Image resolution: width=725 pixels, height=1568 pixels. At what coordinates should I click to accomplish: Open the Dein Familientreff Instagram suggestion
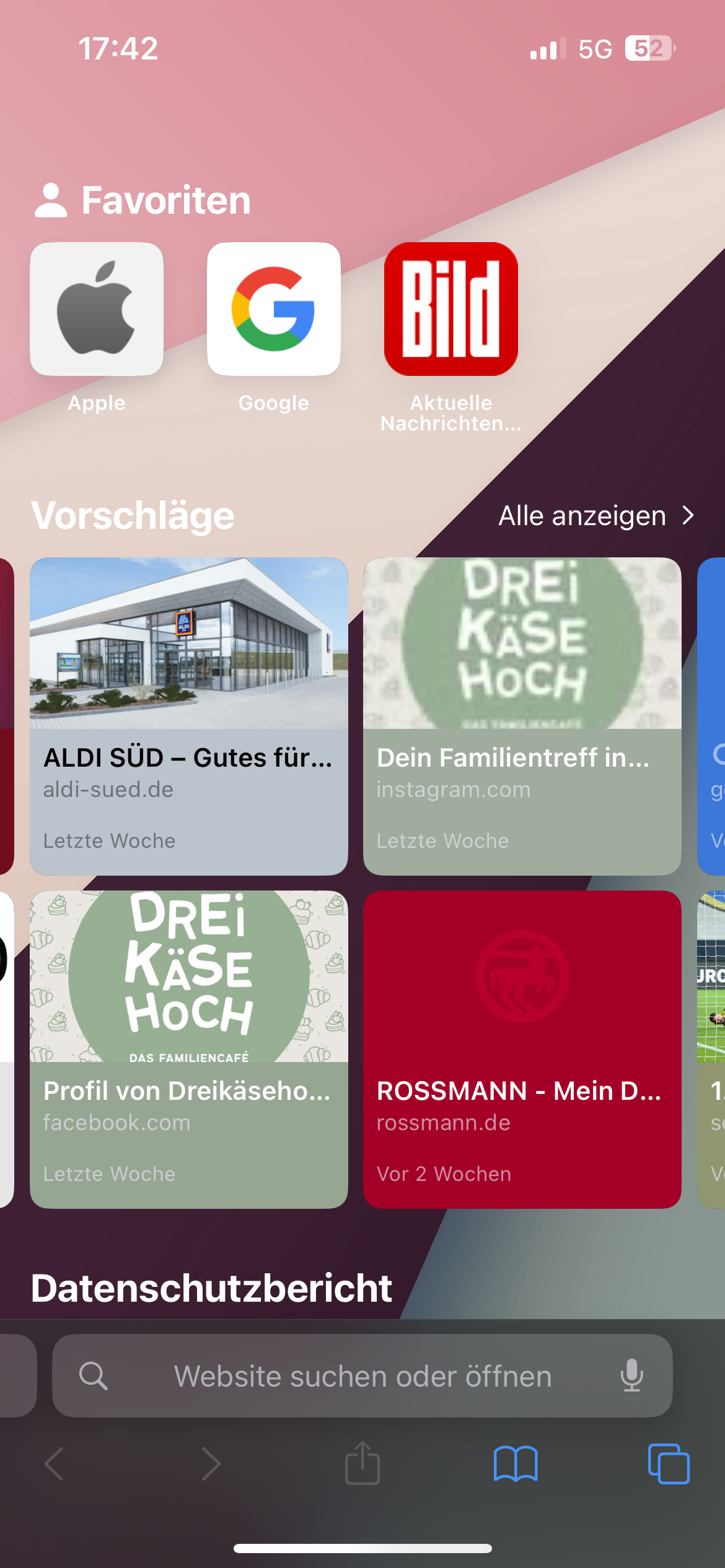pyautogui.click(x=522, y=716)
